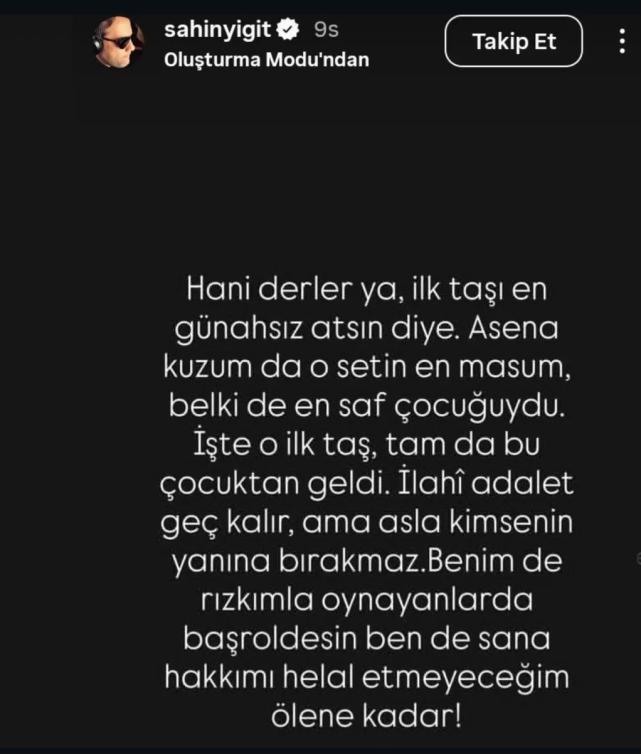The width and height of the screenshot is (641, 754).
Task: Open sahinyigit's profile picture
Action: [119, 42]
